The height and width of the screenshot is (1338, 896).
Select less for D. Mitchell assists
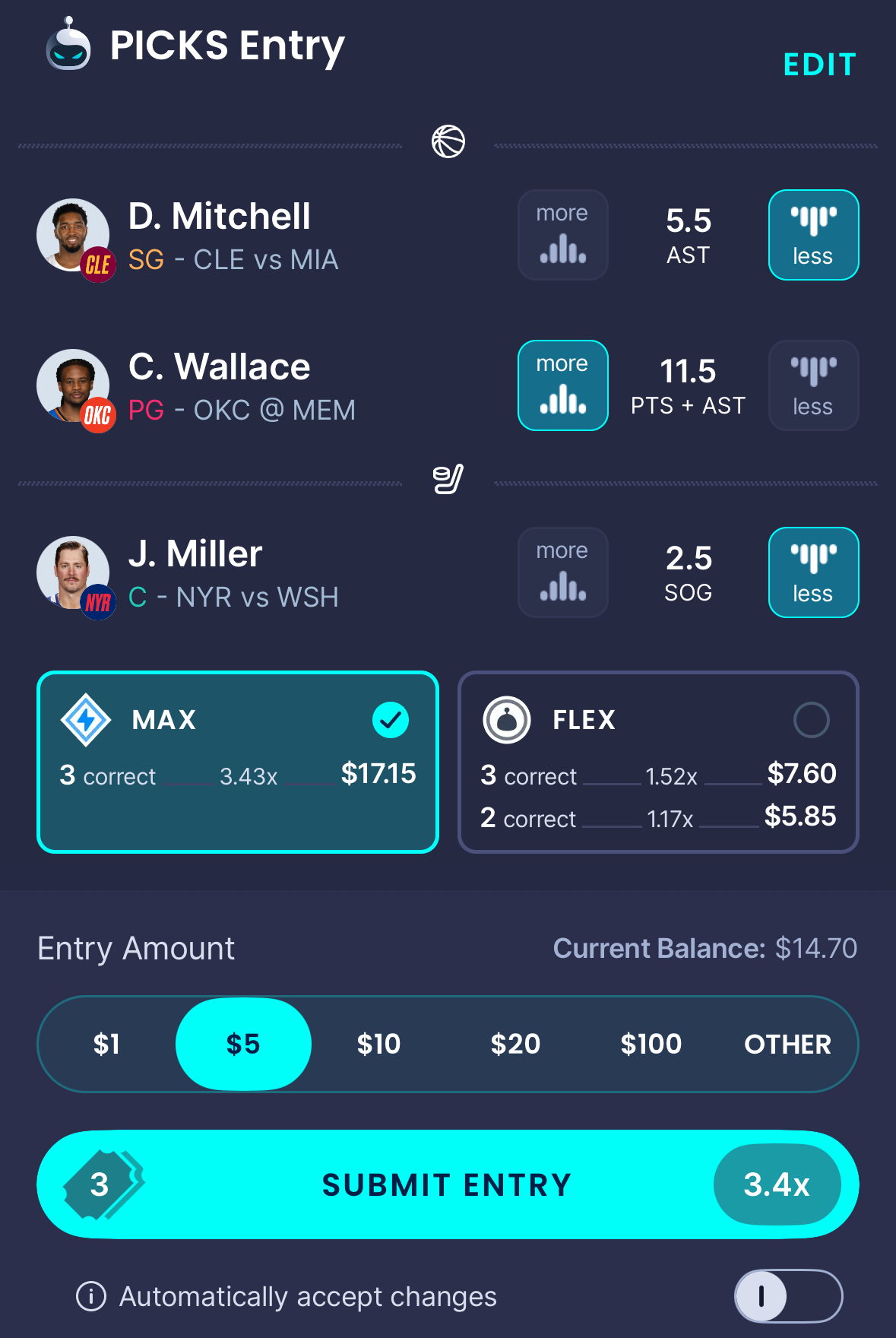tap(813, 235)
